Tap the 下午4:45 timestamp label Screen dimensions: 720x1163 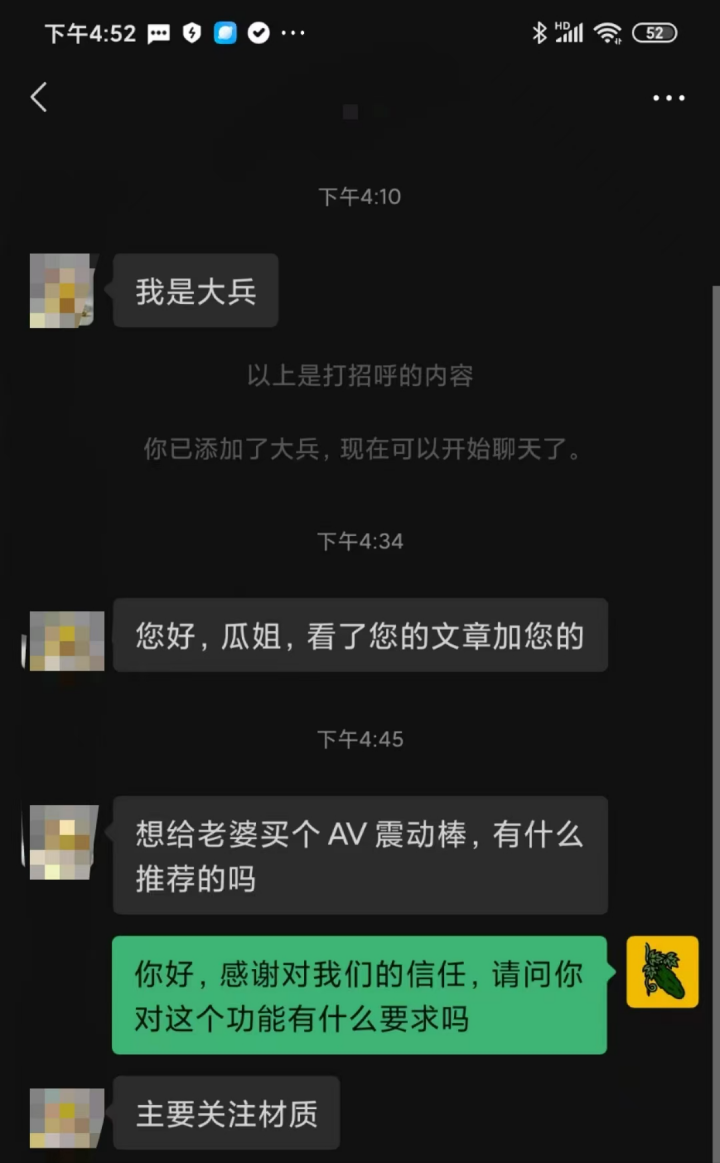[358, 741]
